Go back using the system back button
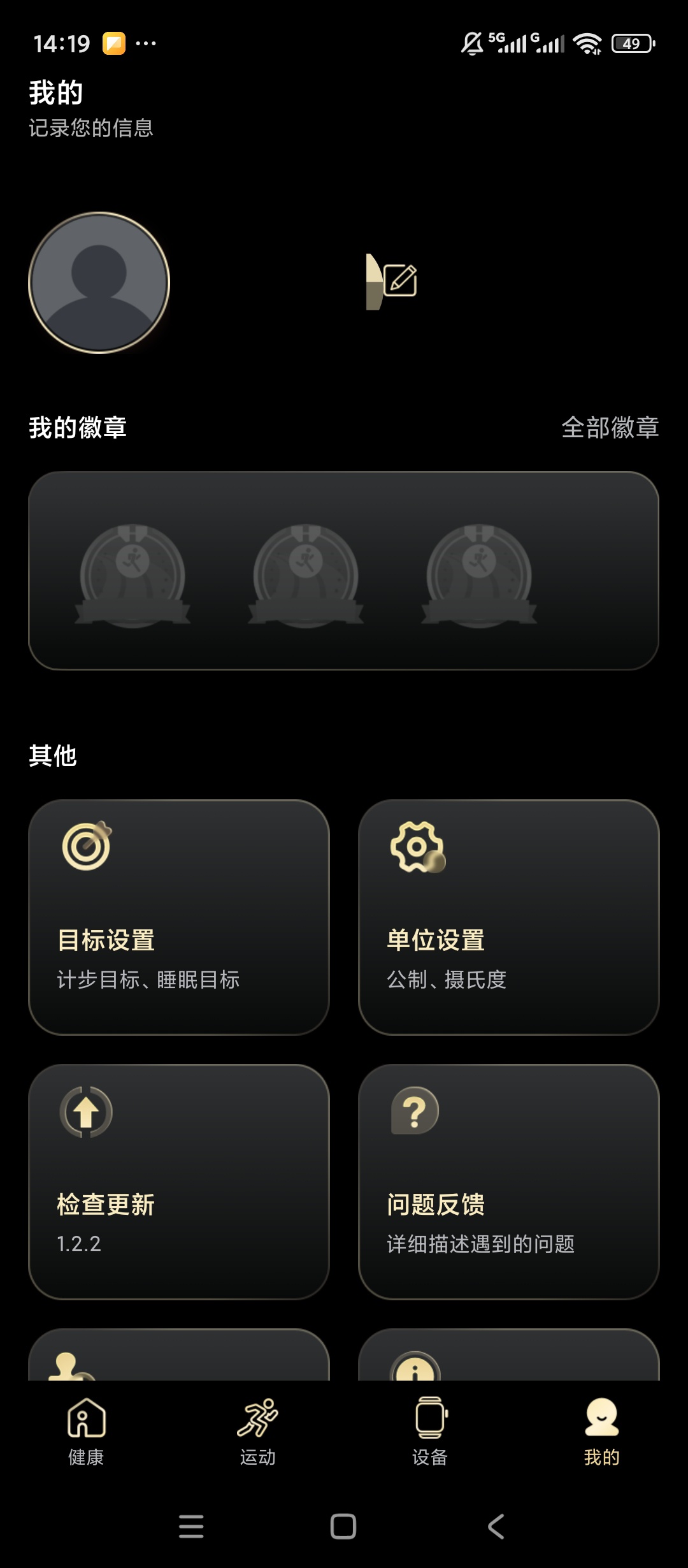This screenshot has width=688, height=1568. [496, 1527]
